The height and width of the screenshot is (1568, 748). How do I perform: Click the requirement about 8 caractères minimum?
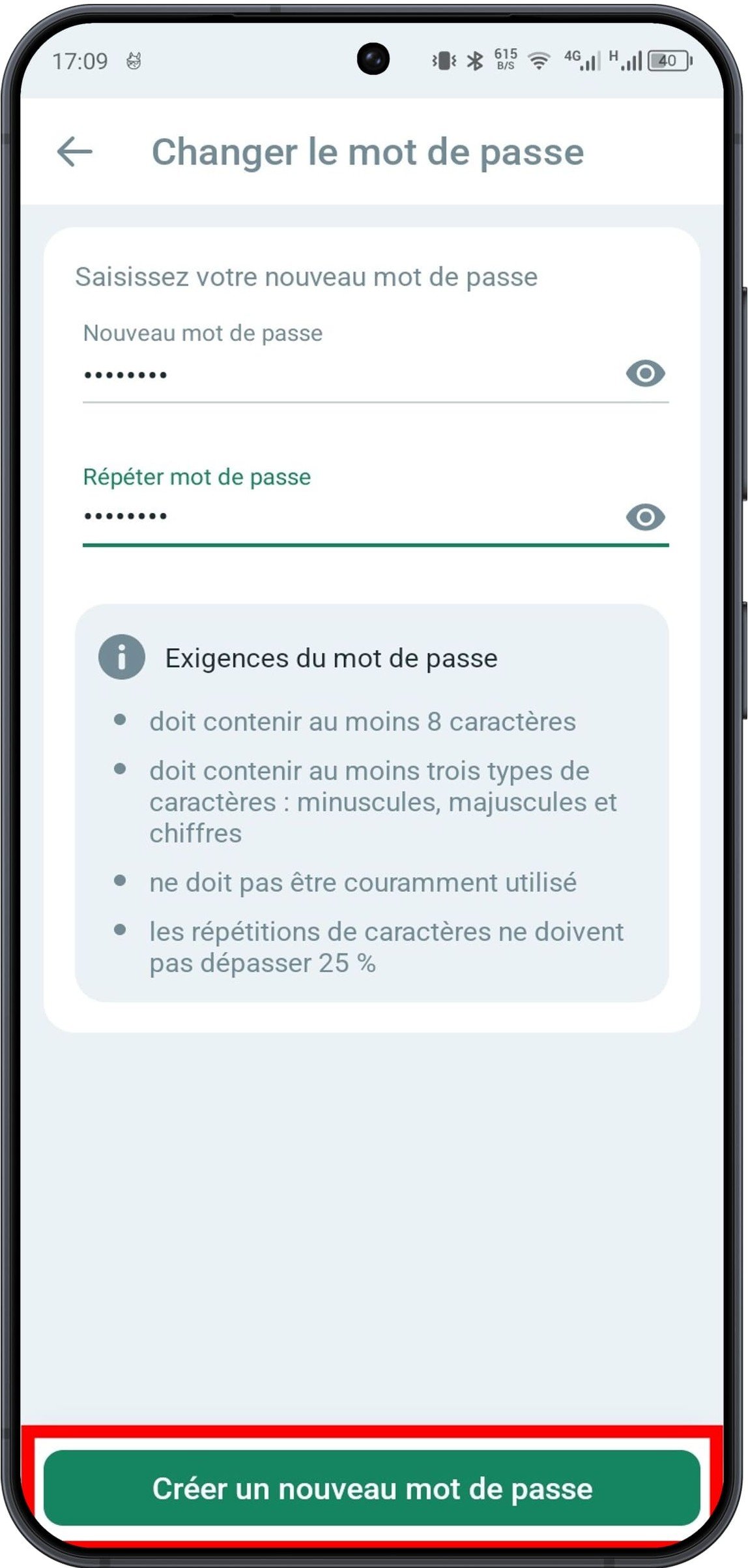point(363,722)
